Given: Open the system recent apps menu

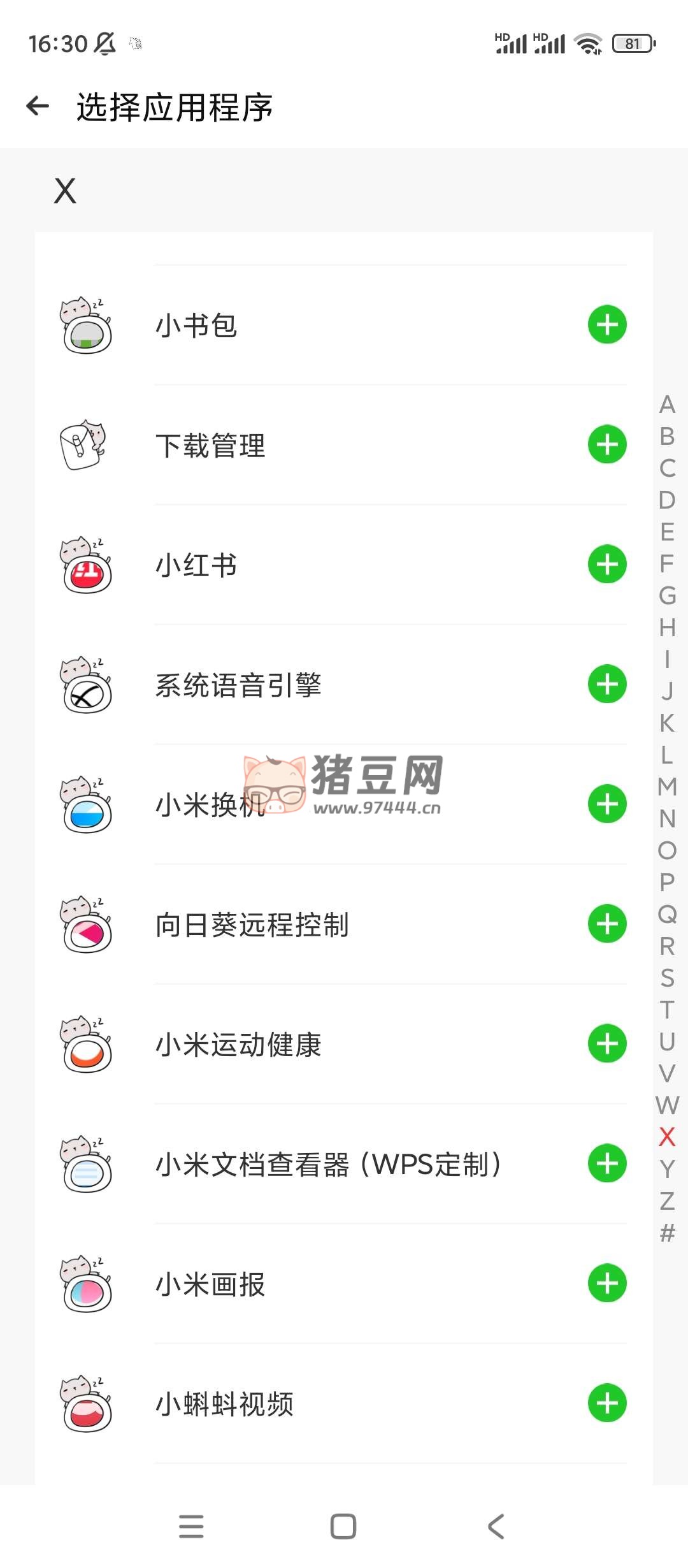Looking at the screenshot, I should pos(191,1527).
